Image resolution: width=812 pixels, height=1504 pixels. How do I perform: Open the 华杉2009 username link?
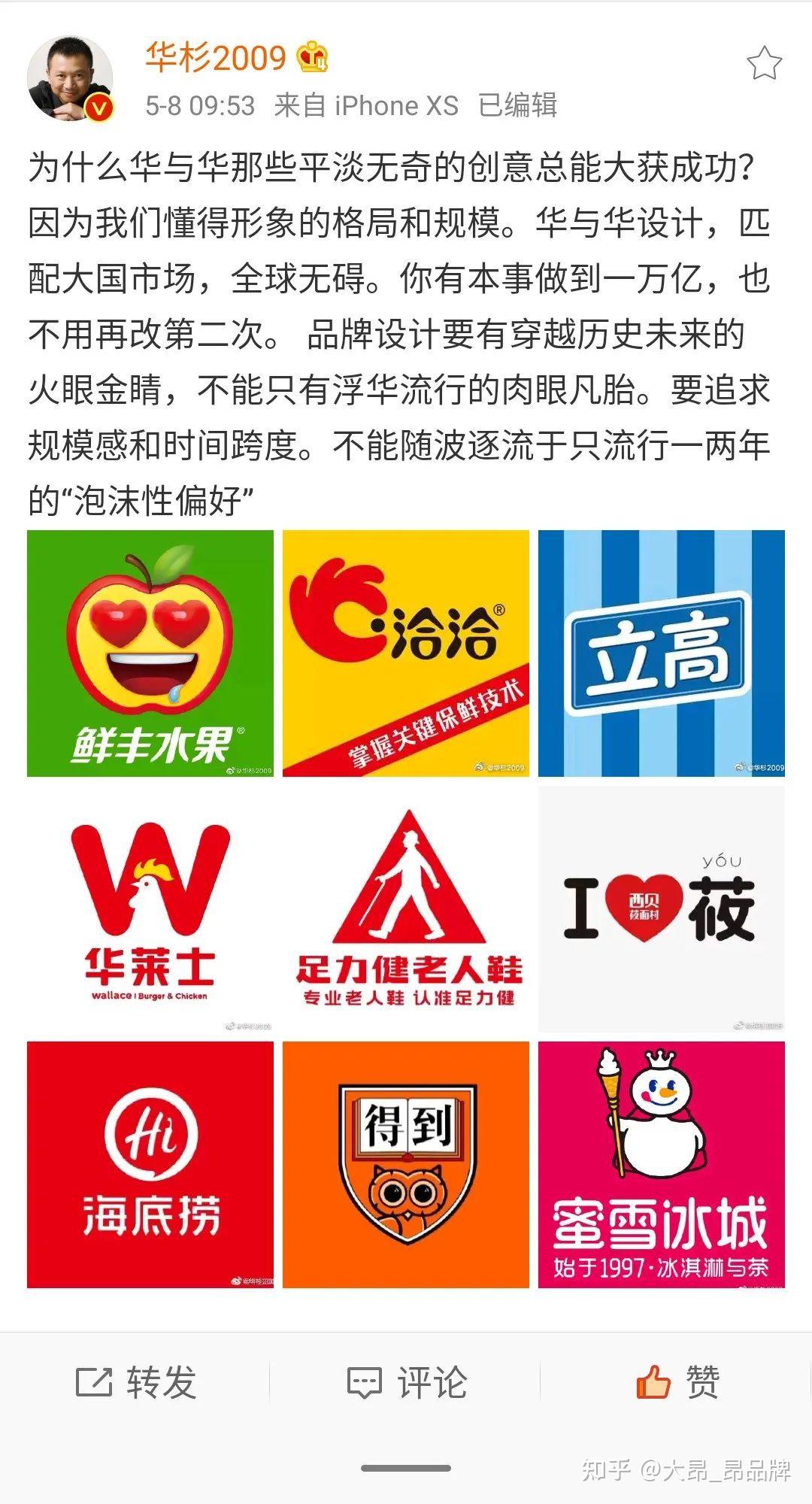click(x=216, y=59)
